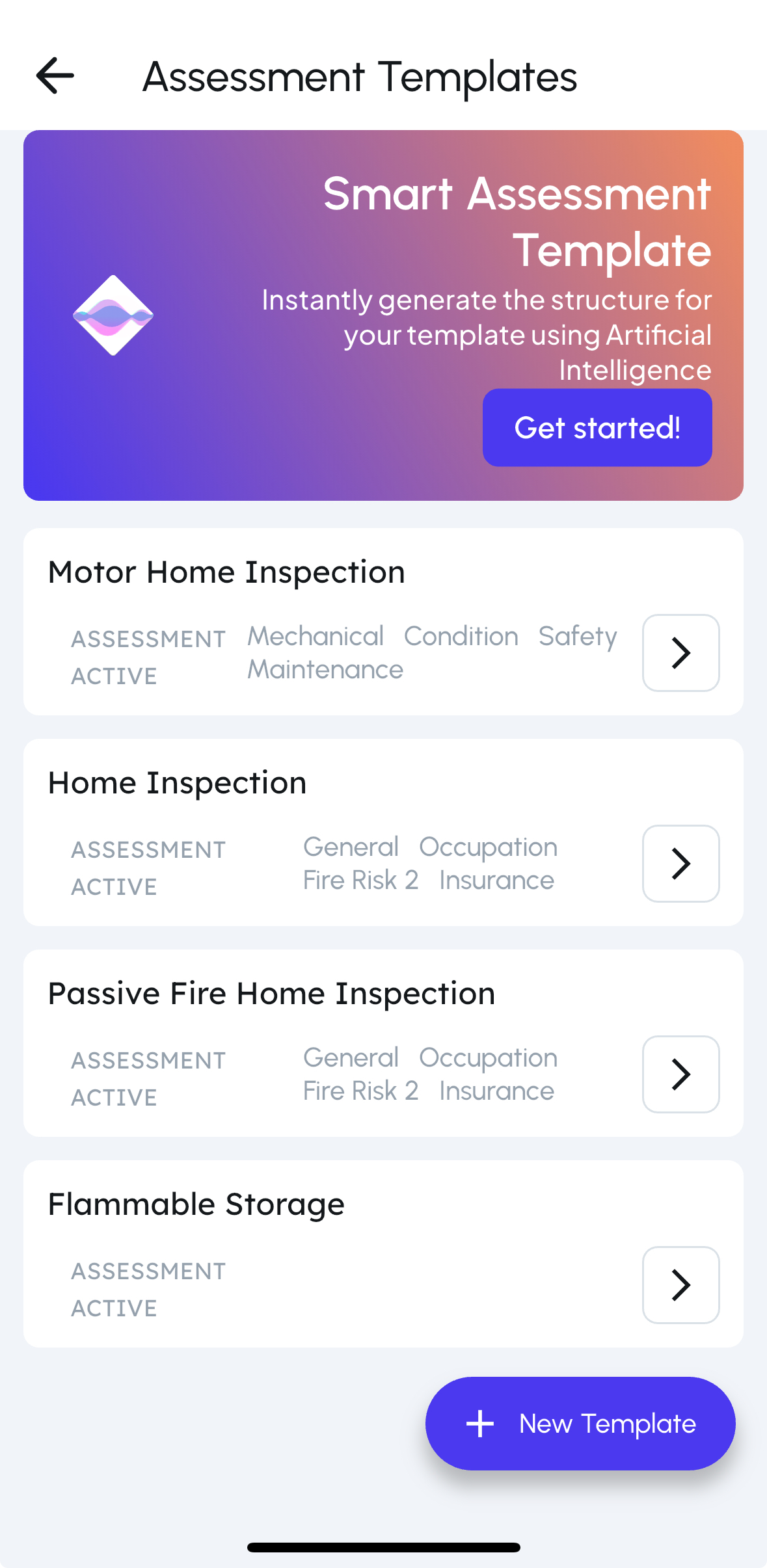Open the Home Inspection template card
The width and height of the screenshot is (767, 1568).
[x=383, y=832]
